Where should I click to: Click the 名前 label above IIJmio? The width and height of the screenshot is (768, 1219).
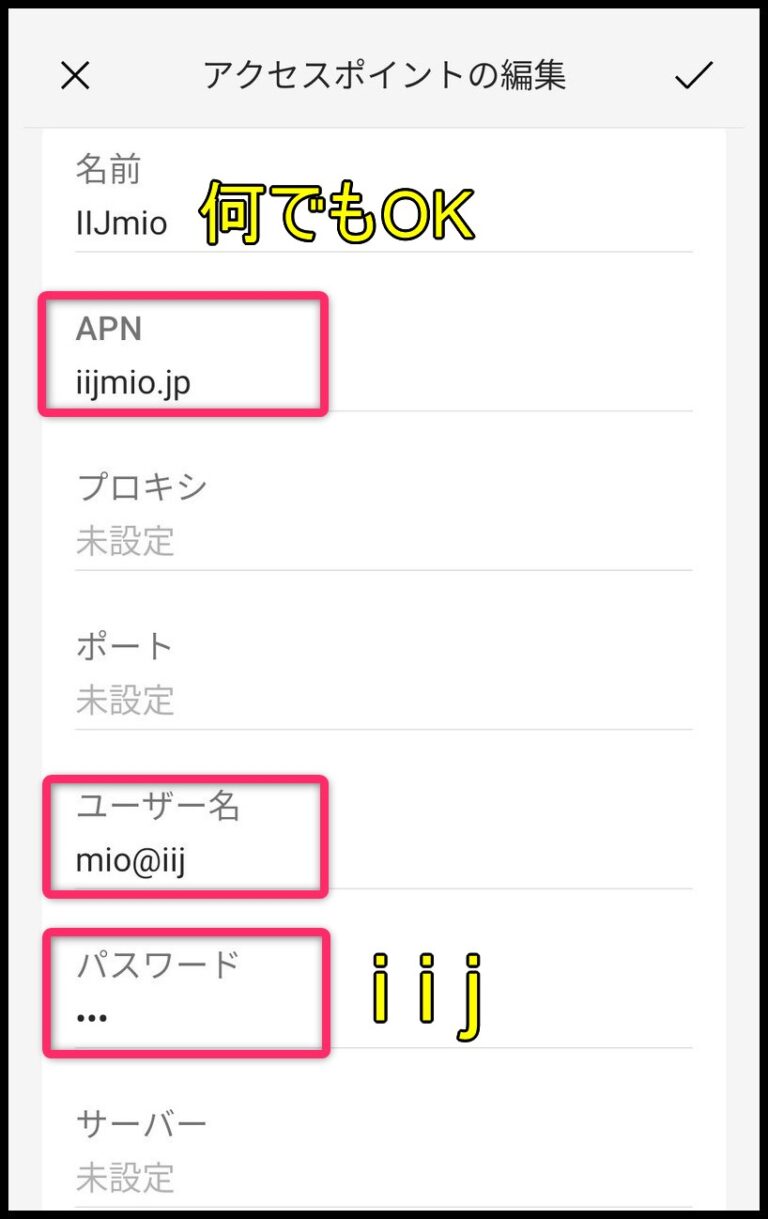[x=108, y=170]
